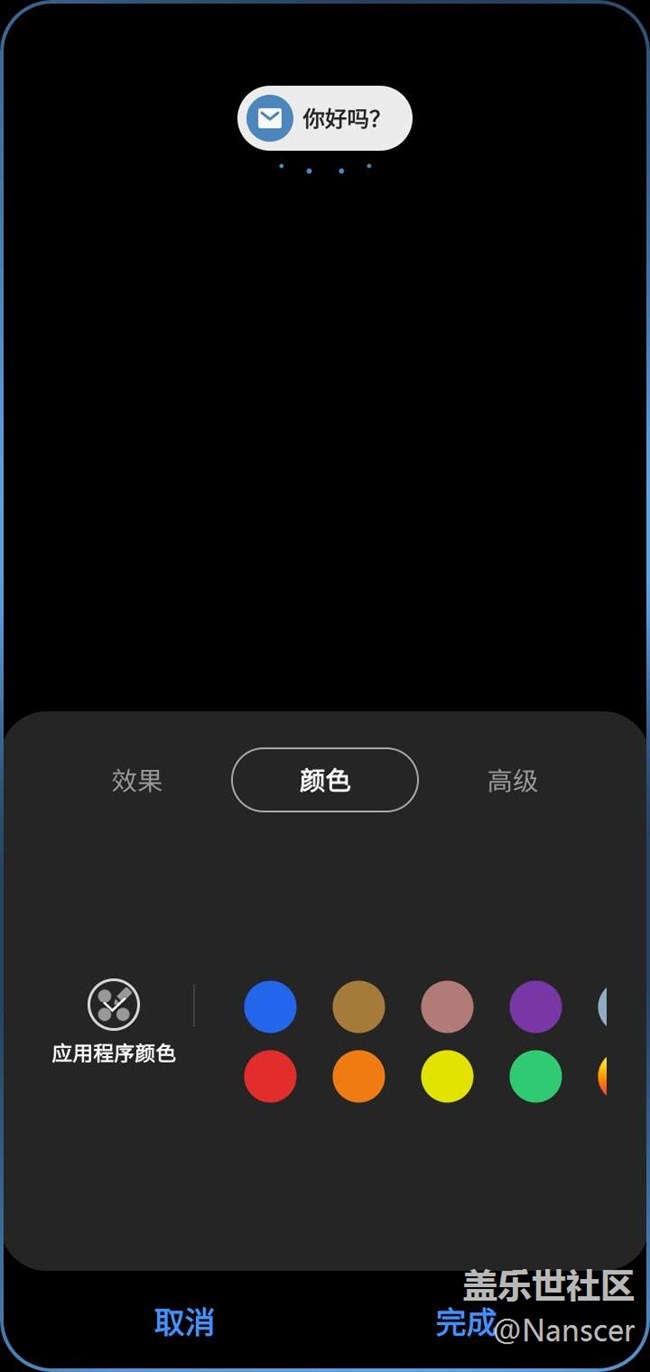This screenshot has width=650, height=1372.
Task: Switch to the 效果 tab
Action: tap(137, 780)
